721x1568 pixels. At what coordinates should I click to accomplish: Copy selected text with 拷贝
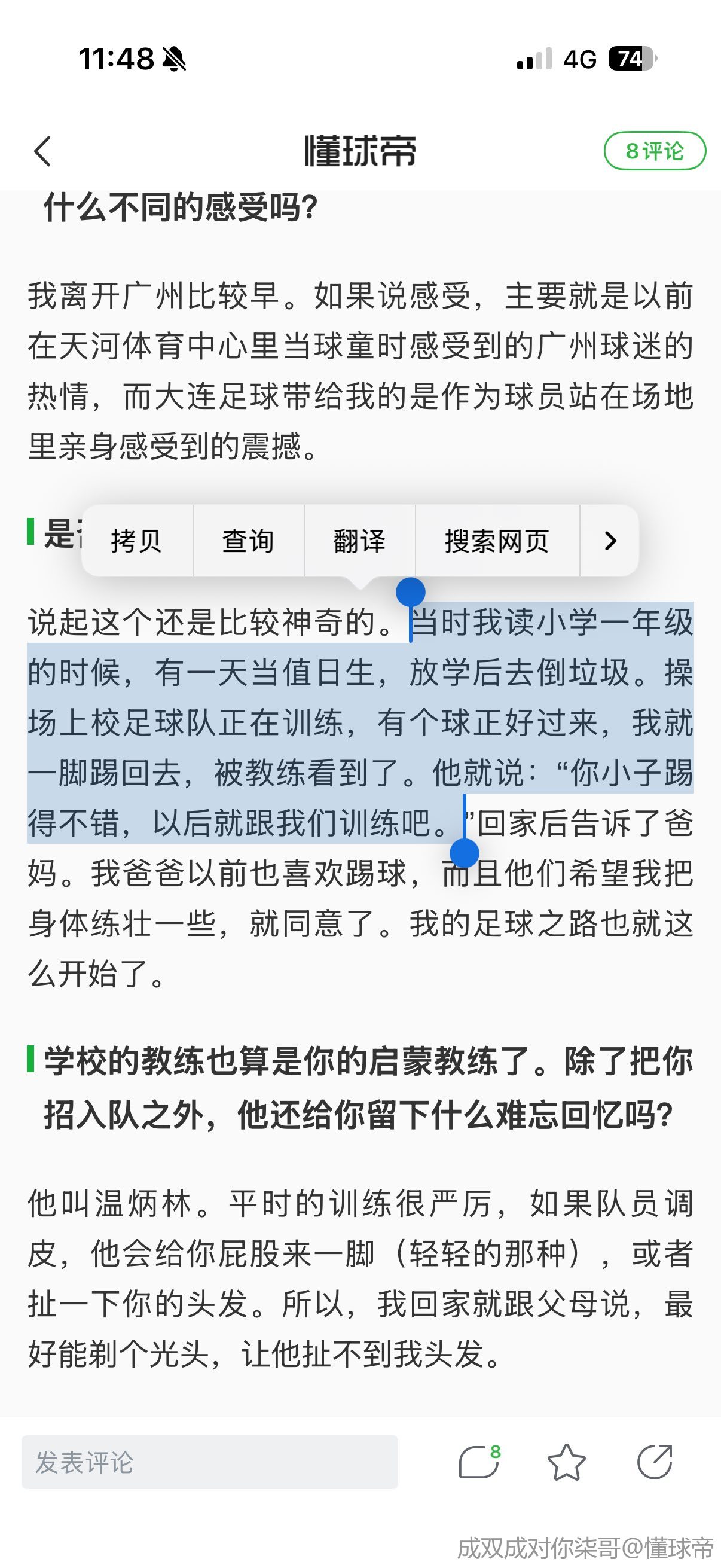[x=137, y=541]
